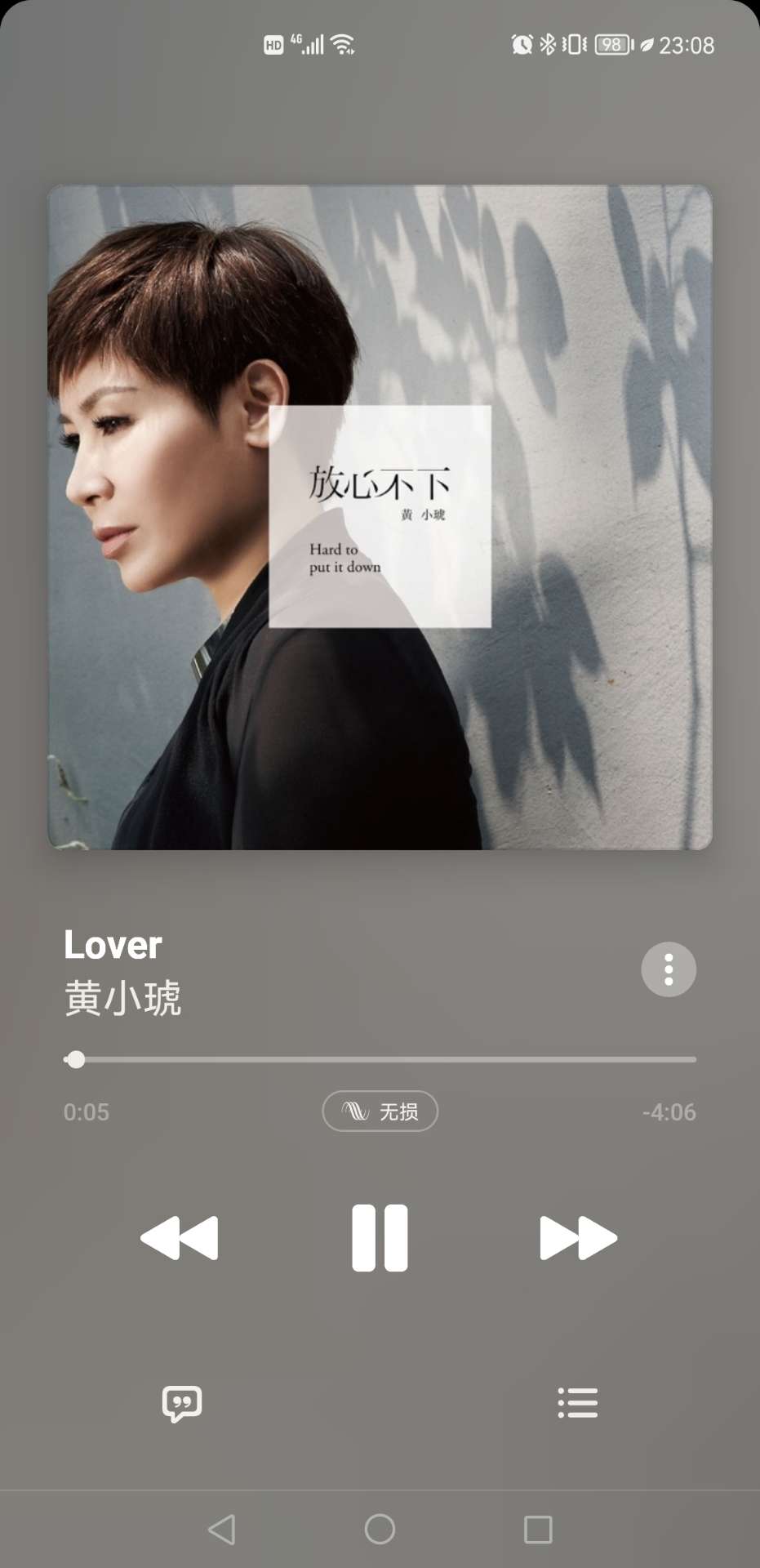Viewport: 760px width, 1568px height.
Task: Open artist 黄小琥 from the song info
Action: 122,998
